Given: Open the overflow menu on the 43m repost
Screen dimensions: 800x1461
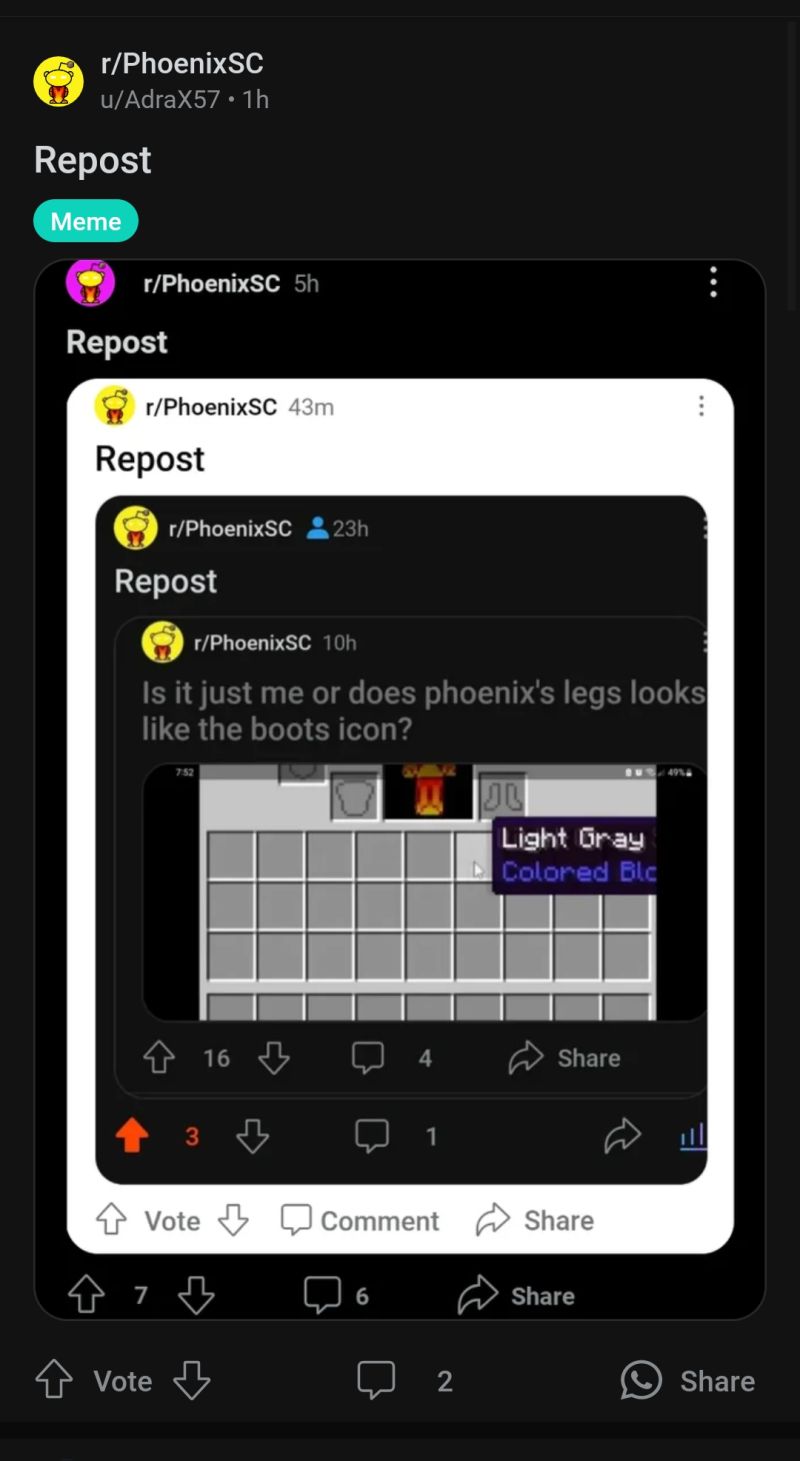Looking at the screenshot, I should coord(701,406).
